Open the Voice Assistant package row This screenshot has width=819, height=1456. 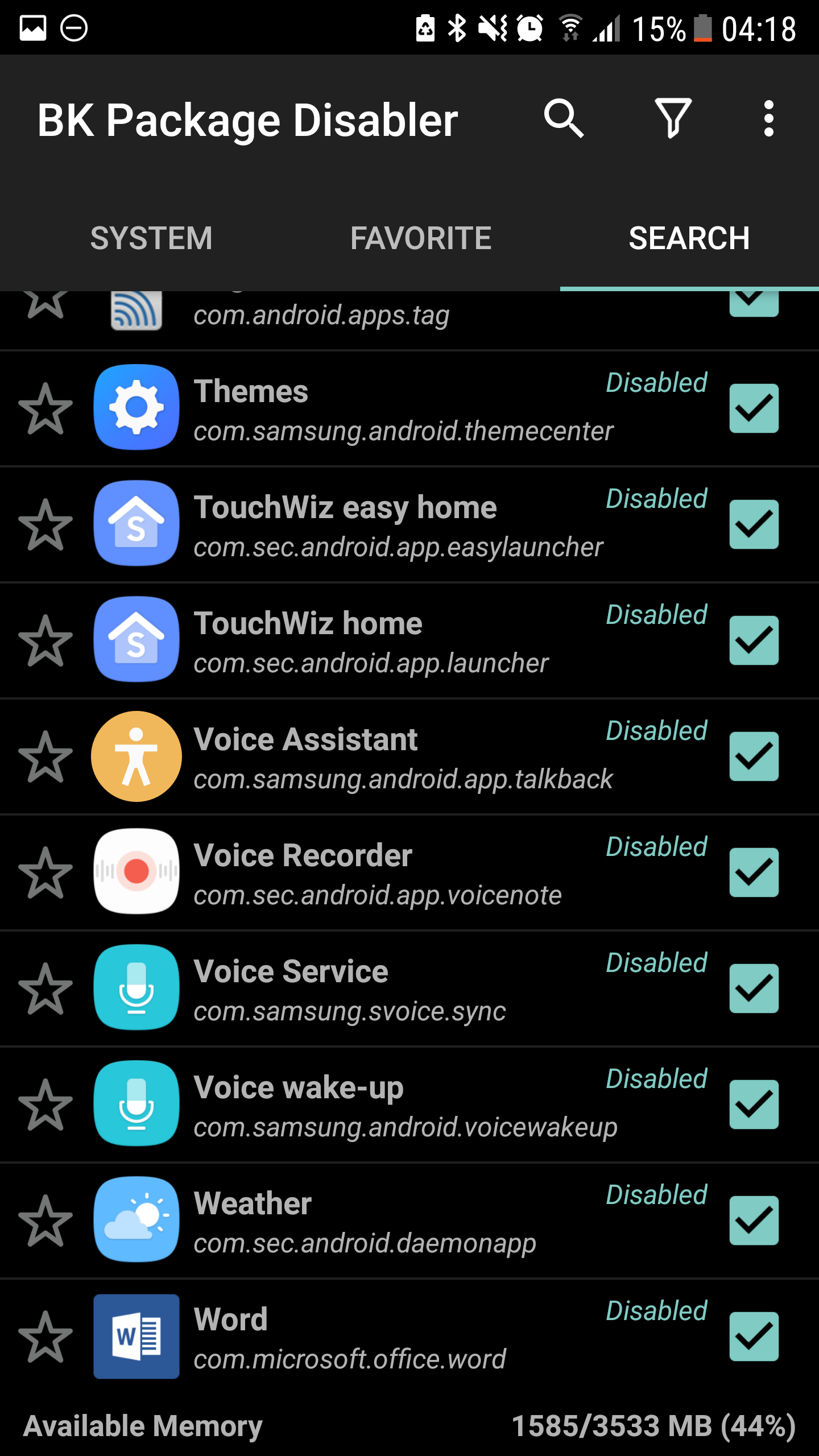(x=398, y=758)
